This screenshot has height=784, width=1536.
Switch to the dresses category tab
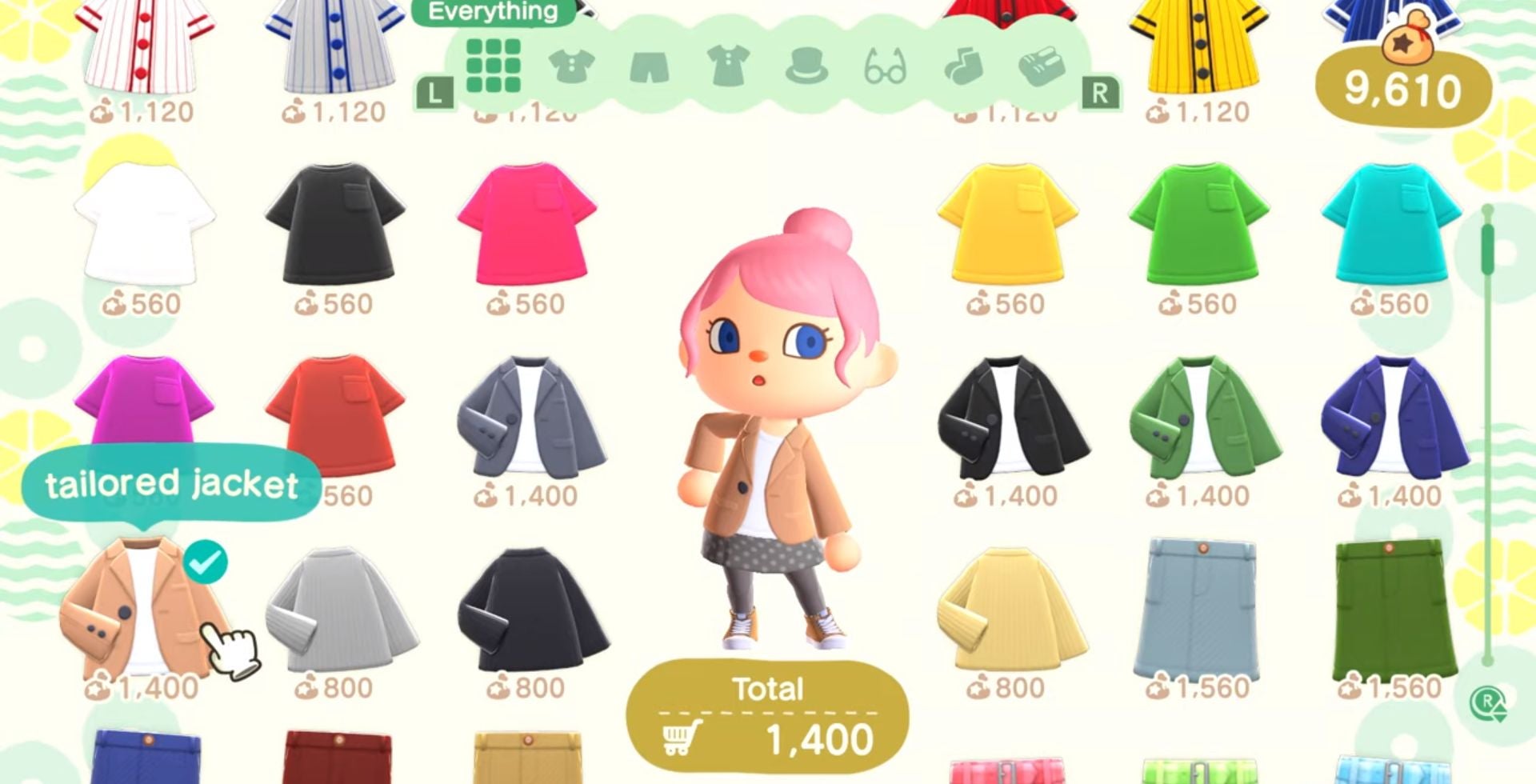coord(728,66)
